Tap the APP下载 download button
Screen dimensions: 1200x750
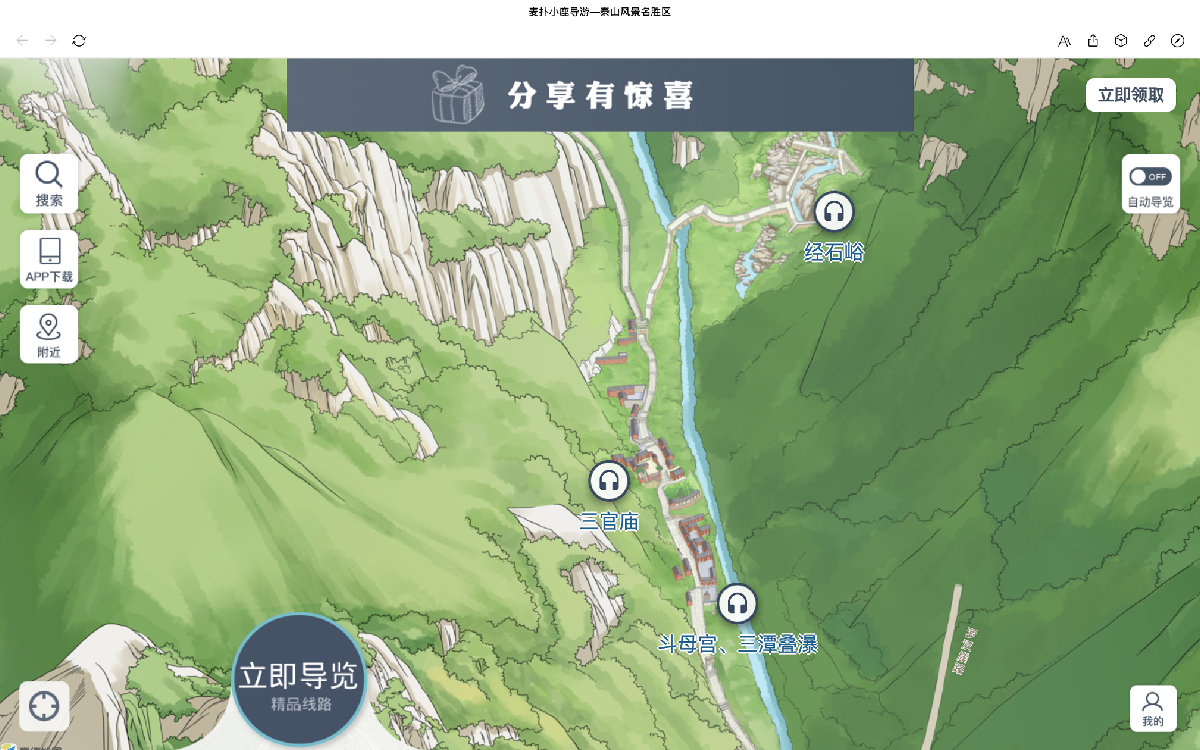49,259
